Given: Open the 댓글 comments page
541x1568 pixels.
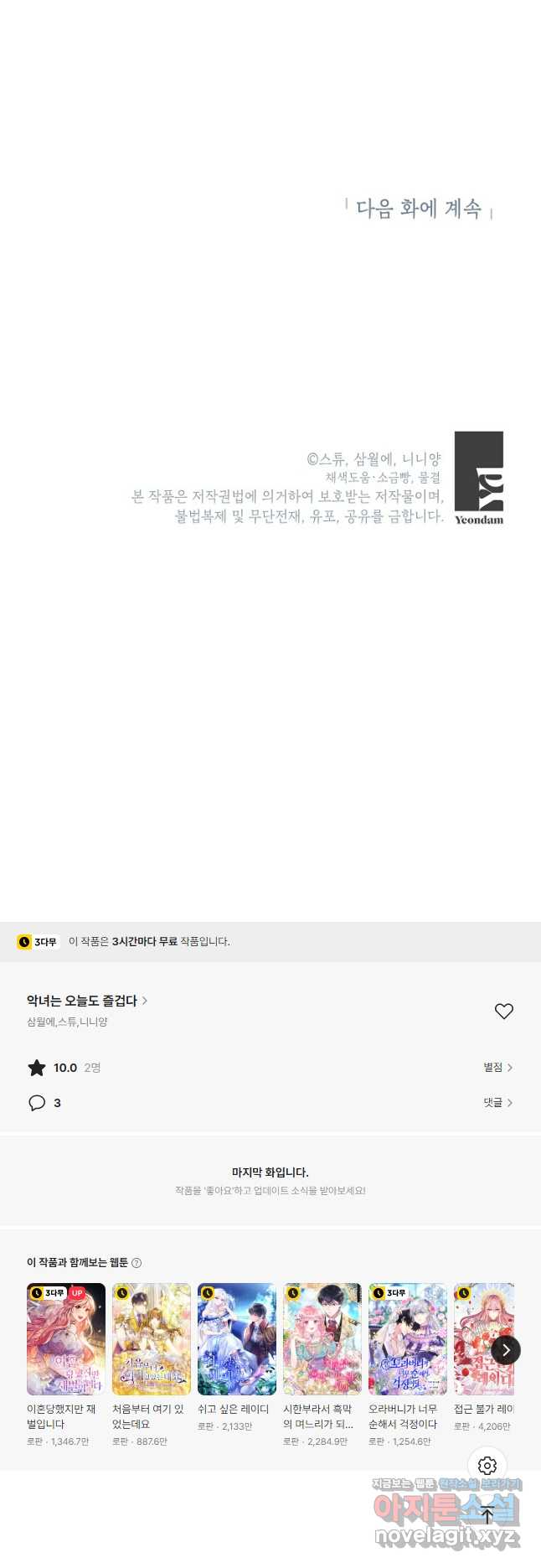Looking at the screenshot, I should point(497,1102).
